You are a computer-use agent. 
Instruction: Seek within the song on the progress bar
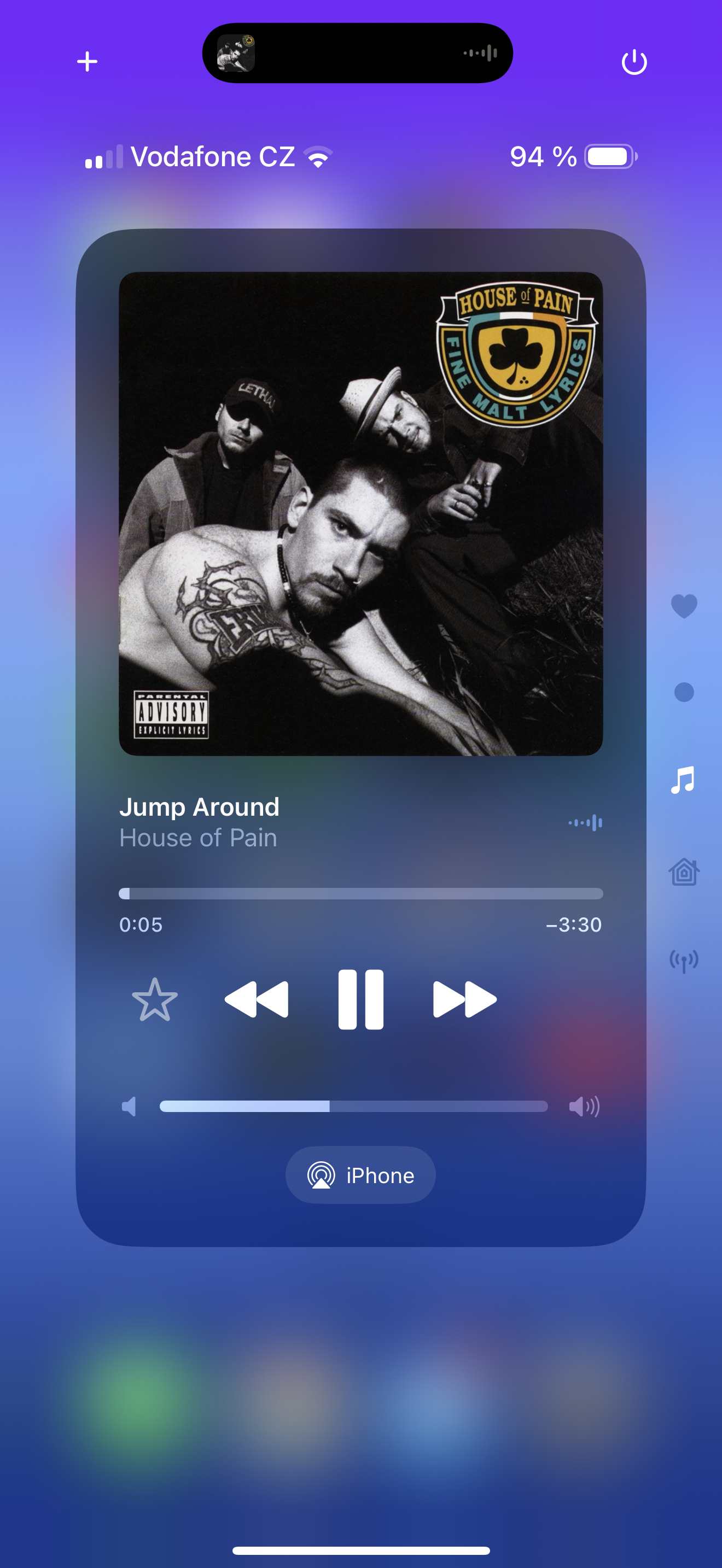pyautogui.click(x=360, y=893)
